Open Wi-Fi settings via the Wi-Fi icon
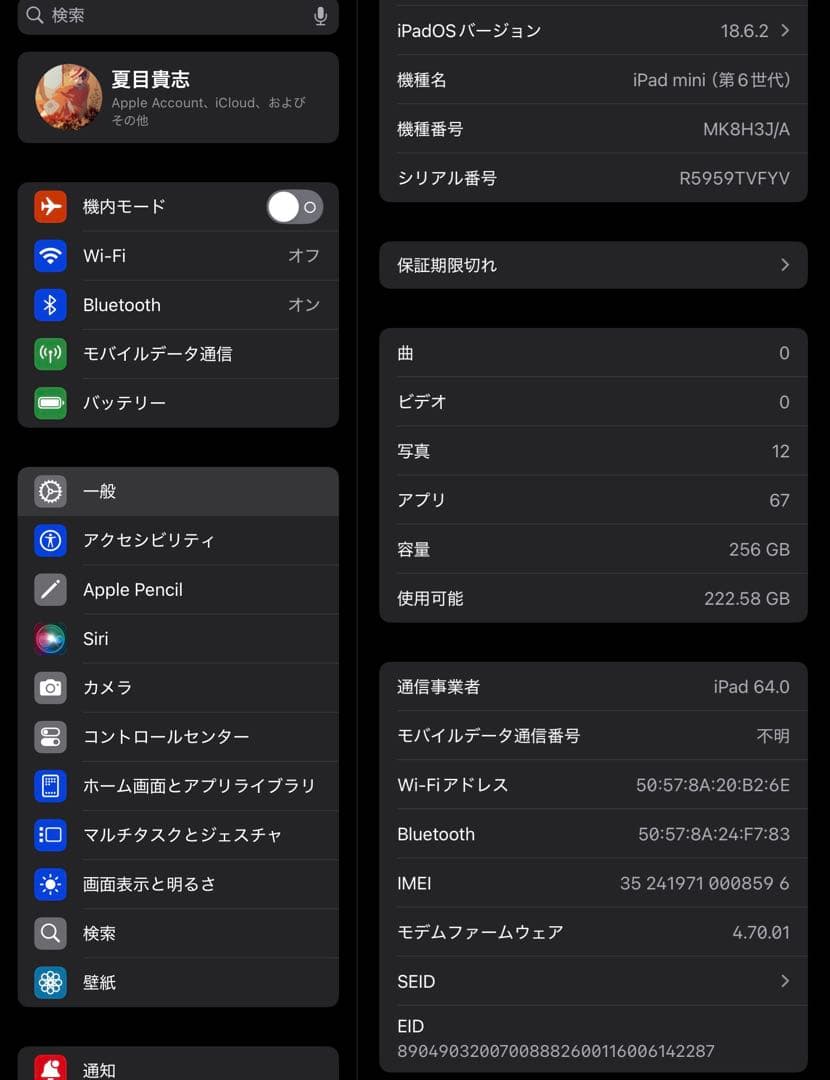This screenshot has height=1080, width=830. pyautogui.click(x=50, y=256)
